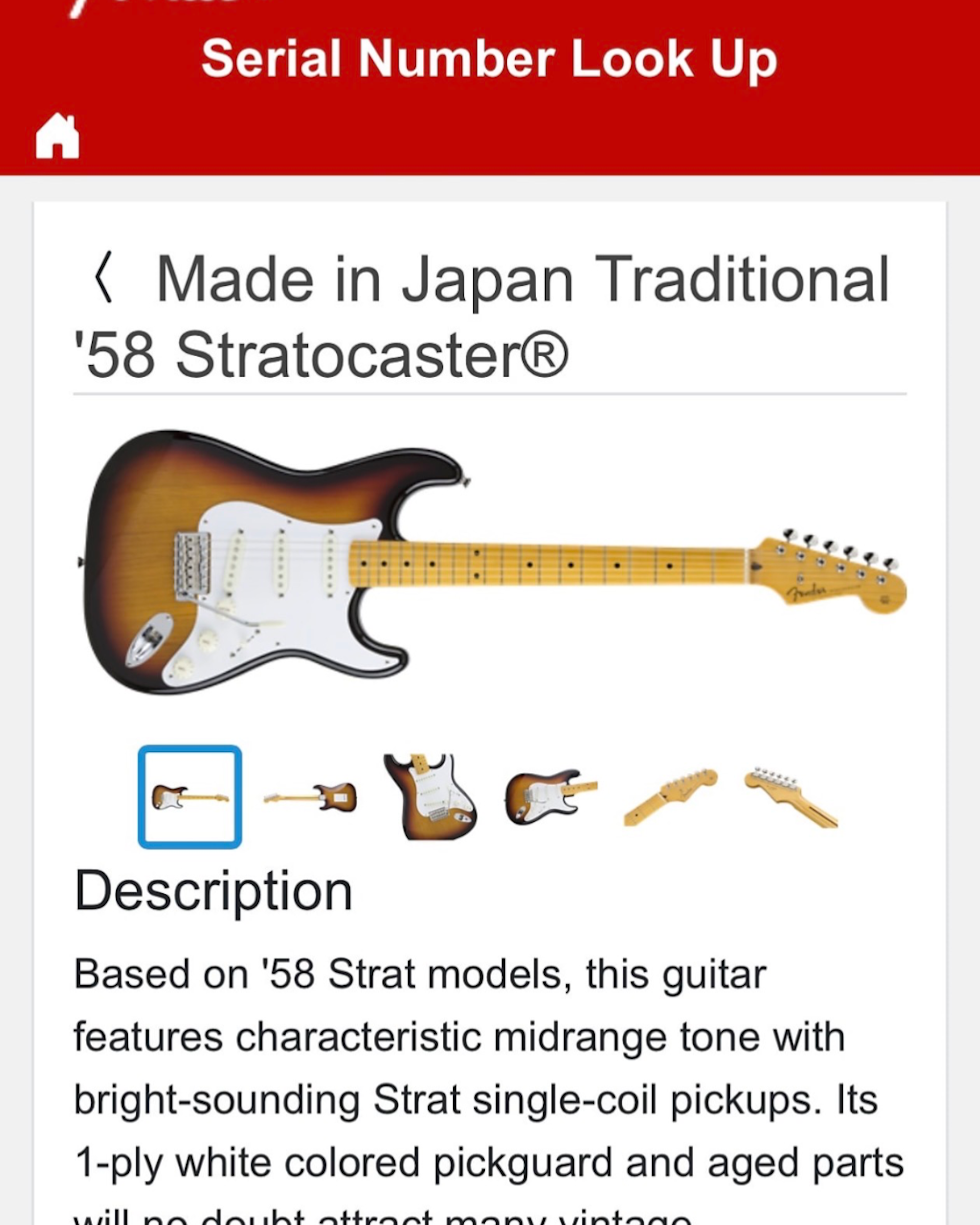The image size is (980, 1225).
Task: Go to the home page via house icon
Action: point(57,136)
